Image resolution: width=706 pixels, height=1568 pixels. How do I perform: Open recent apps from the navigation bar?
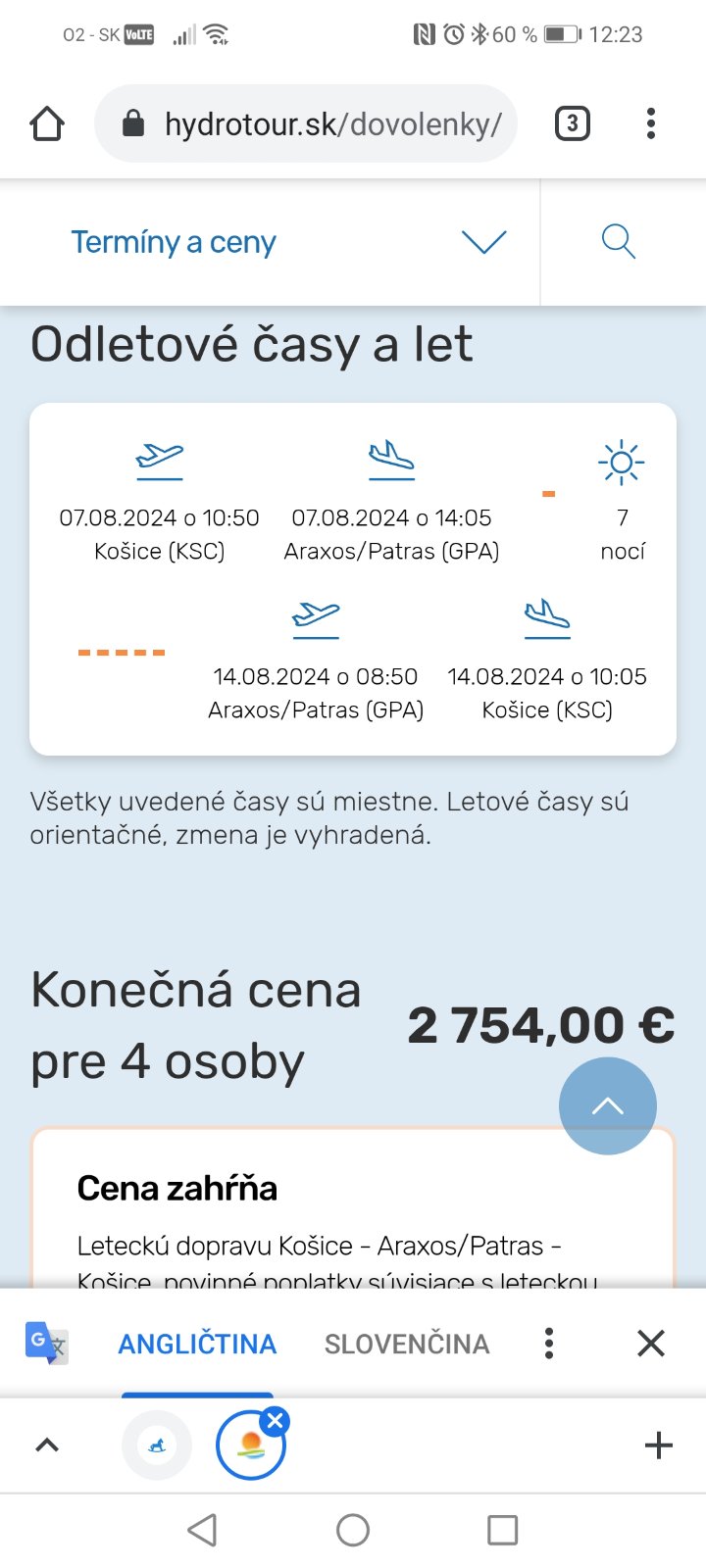tap(502, 1530)
